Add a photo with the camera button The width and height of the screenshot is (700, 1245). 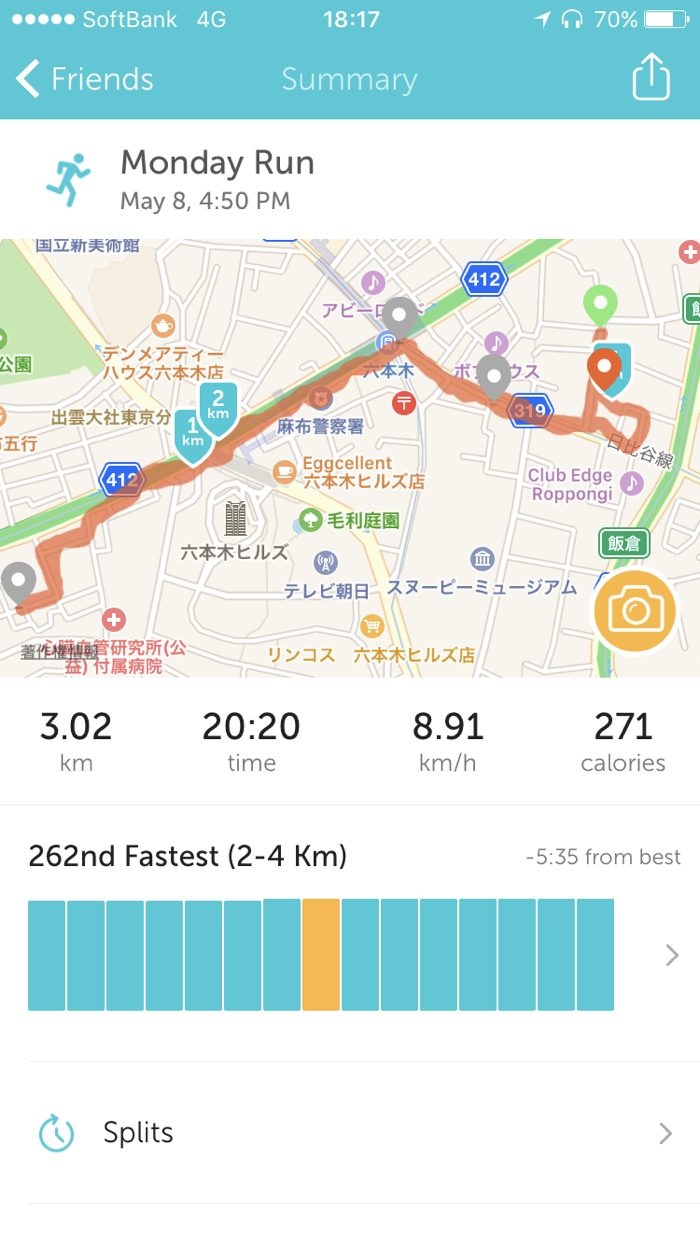coord(635,610)
